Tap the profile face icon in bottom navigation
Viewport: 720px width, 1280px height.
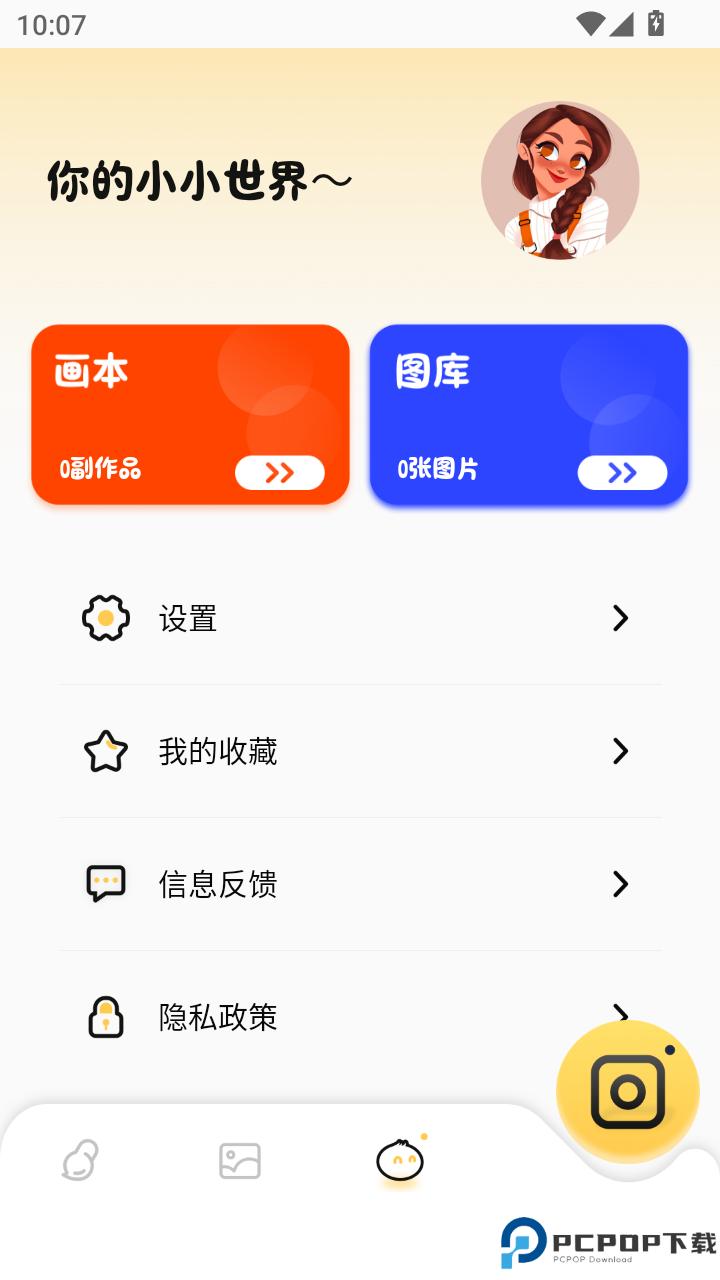(x=400, y=1160)
